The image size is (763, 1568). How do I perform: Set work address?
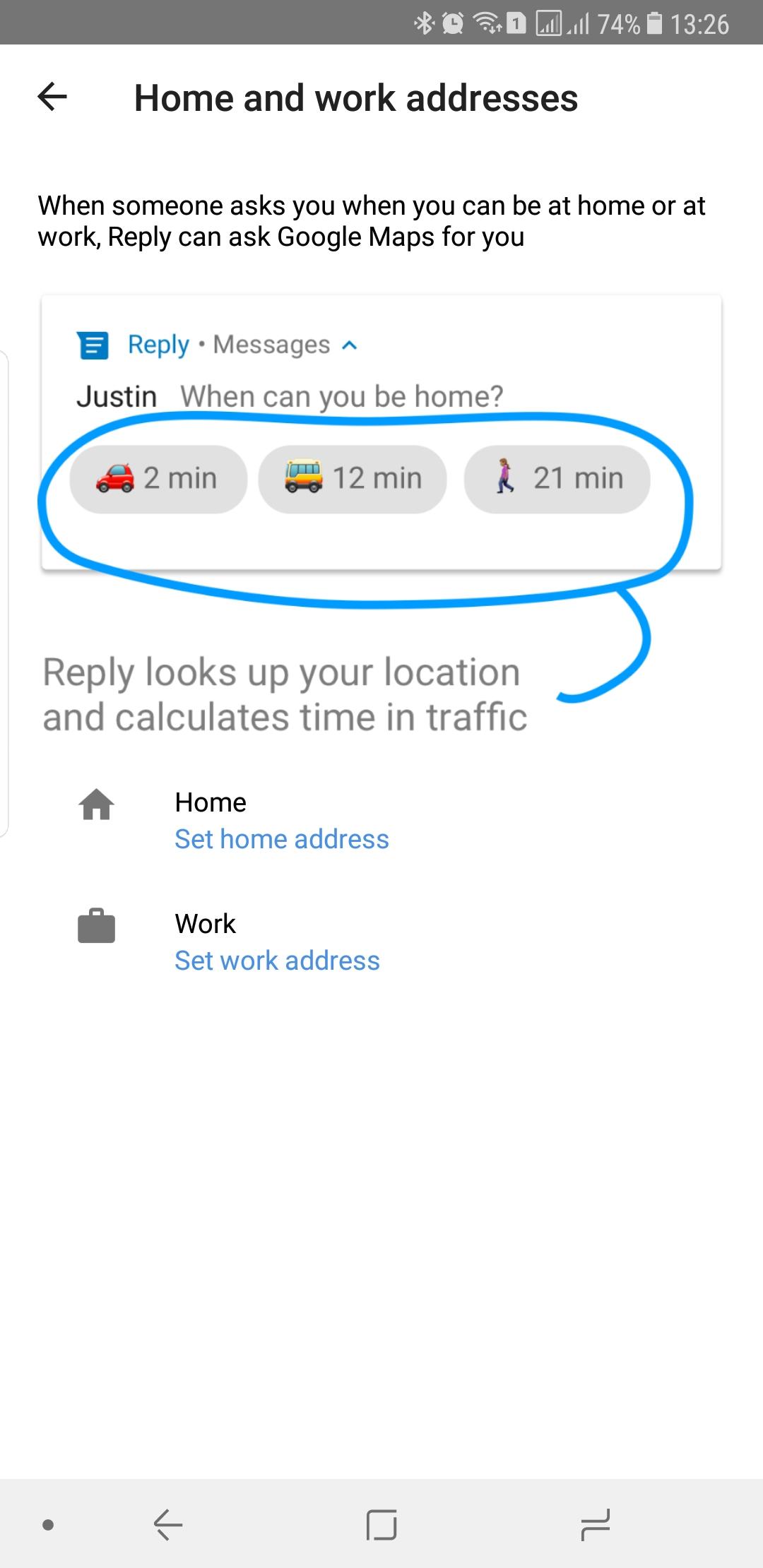click(277, 961)
